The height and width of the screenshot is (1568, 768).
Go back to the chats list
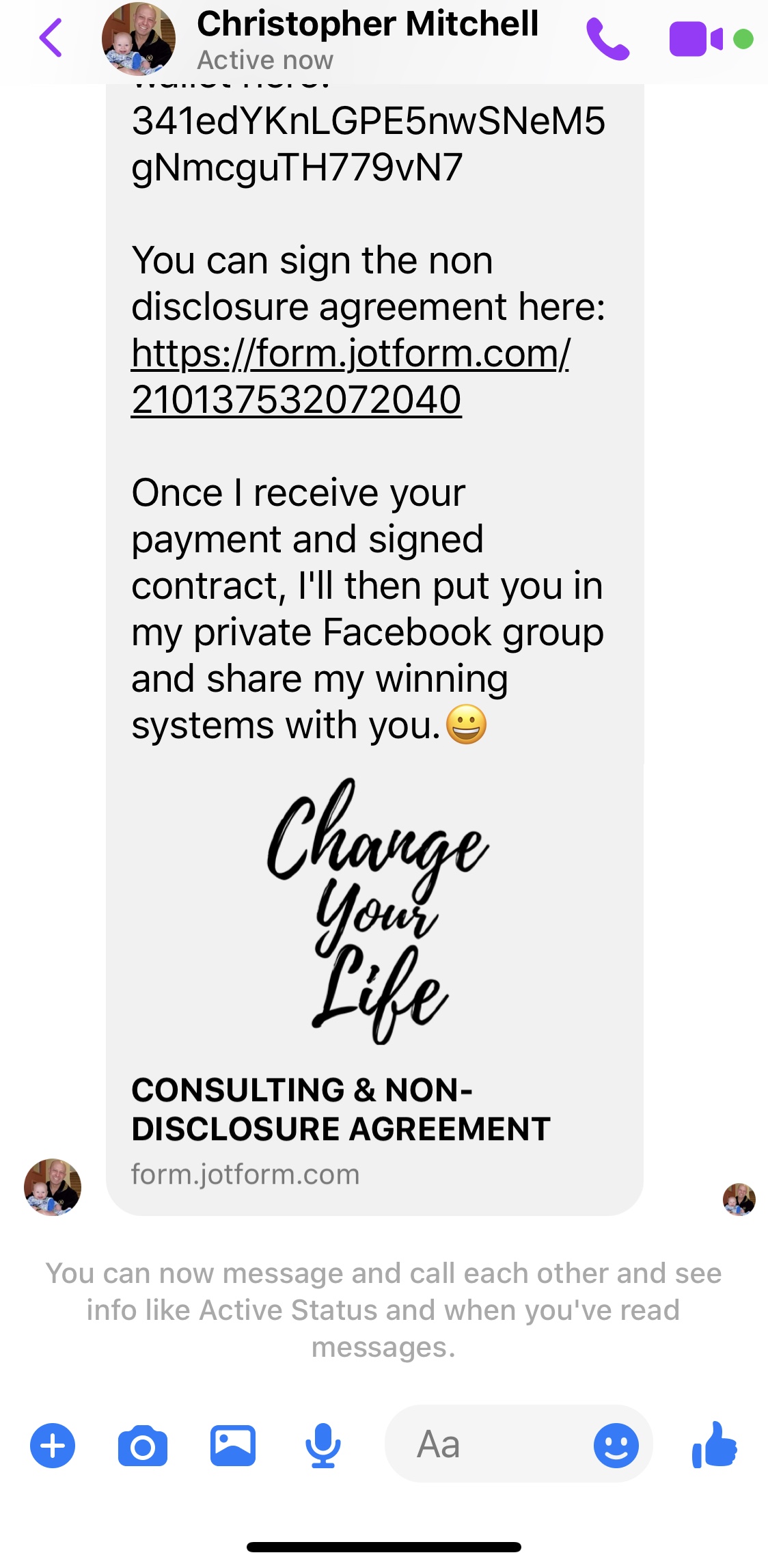point(51,38)
